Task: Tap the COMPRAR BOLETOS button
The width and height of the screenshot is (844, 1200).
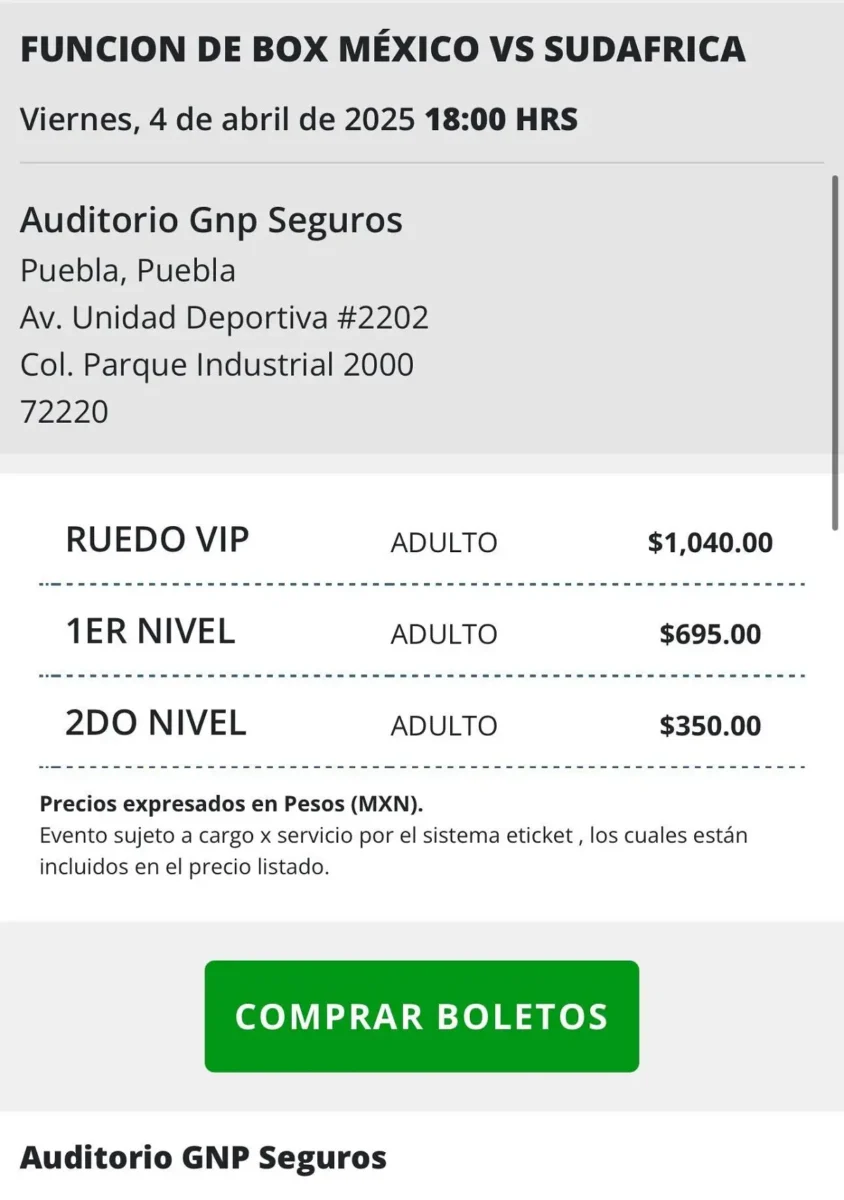Action: click(421, 1016)
